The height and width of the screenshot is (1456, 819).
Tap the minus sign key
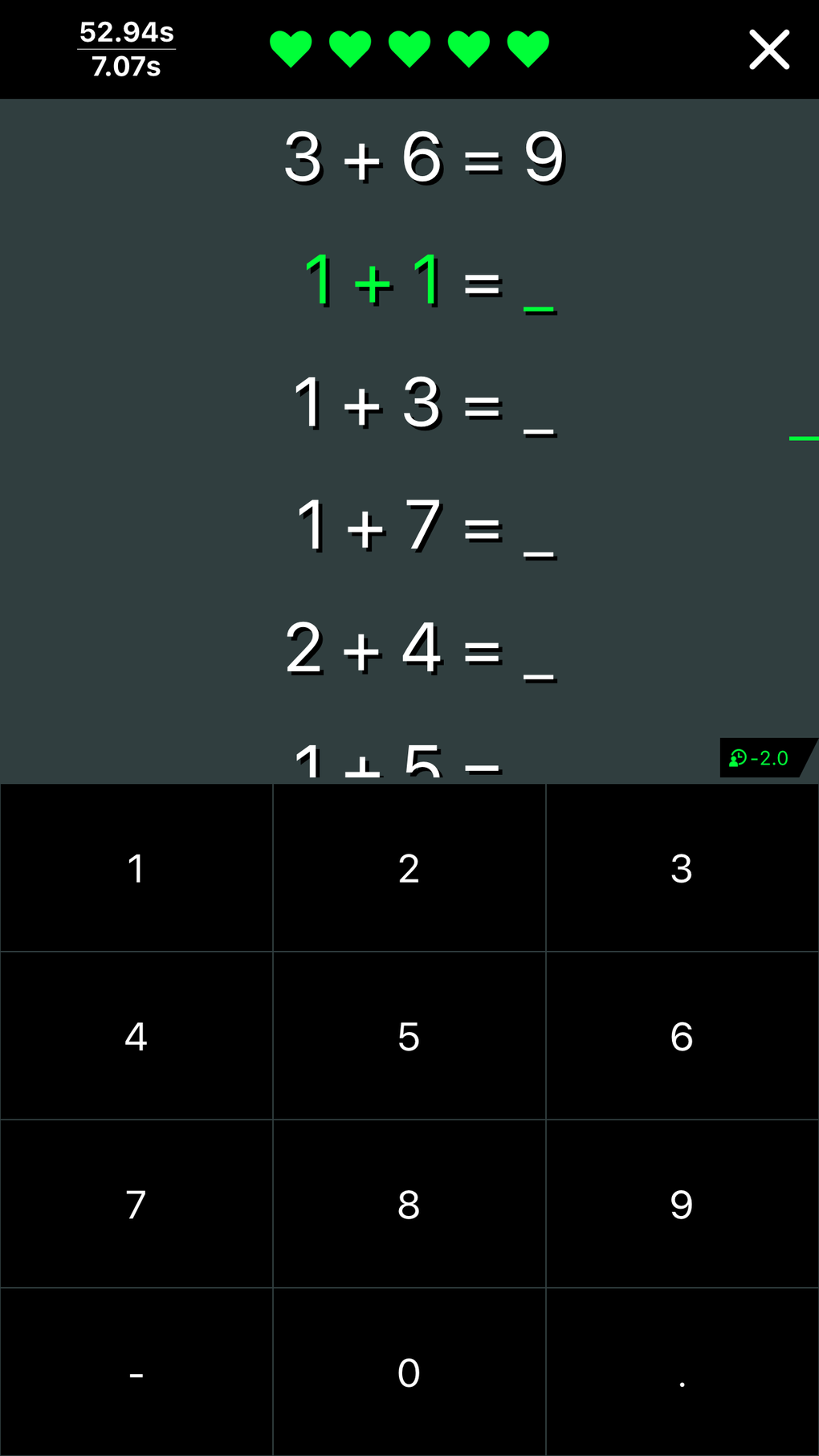point(136,1371)
